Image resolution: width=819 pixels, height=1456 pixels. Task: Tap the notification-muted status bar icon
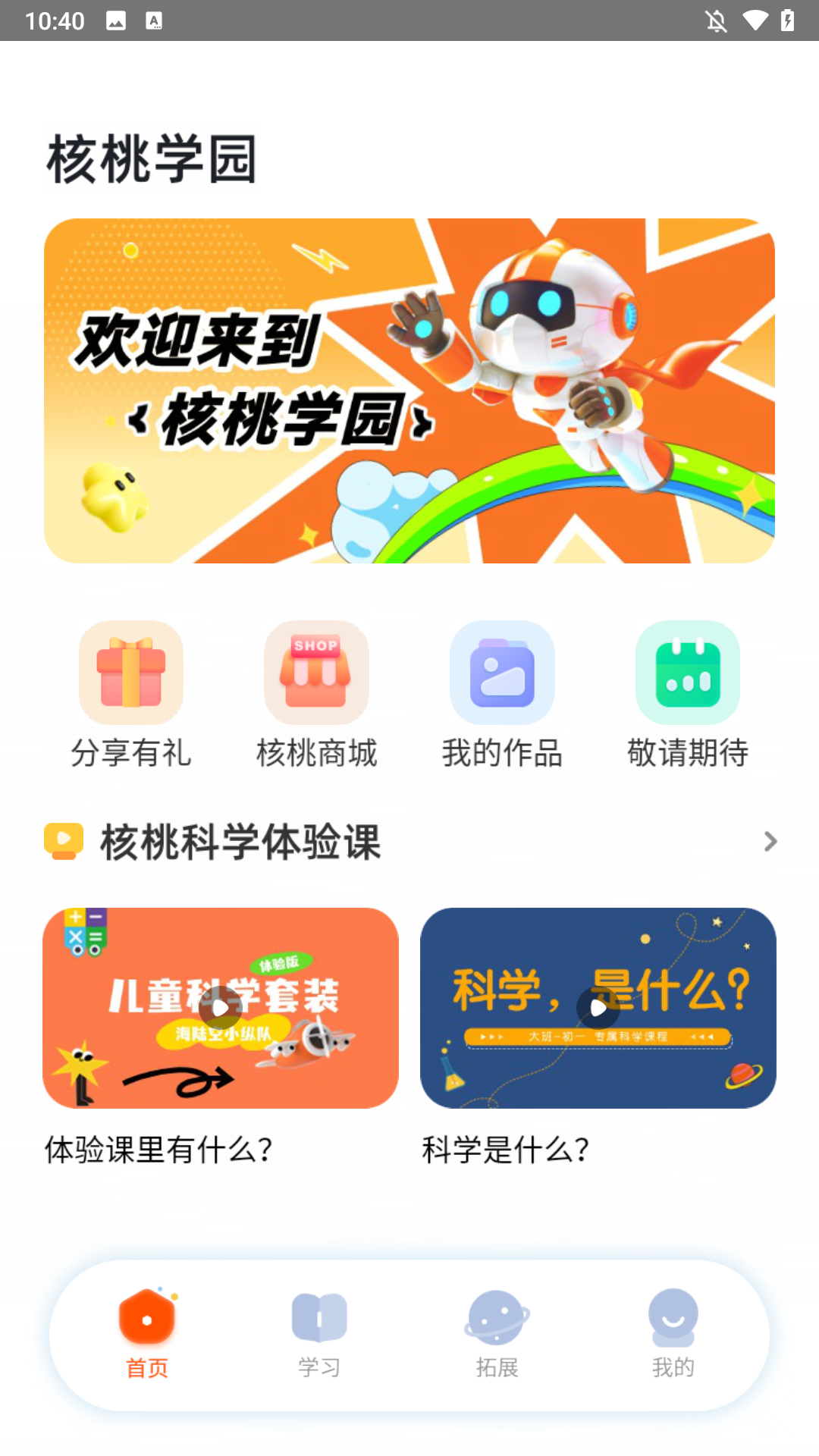tap(716, 21)
